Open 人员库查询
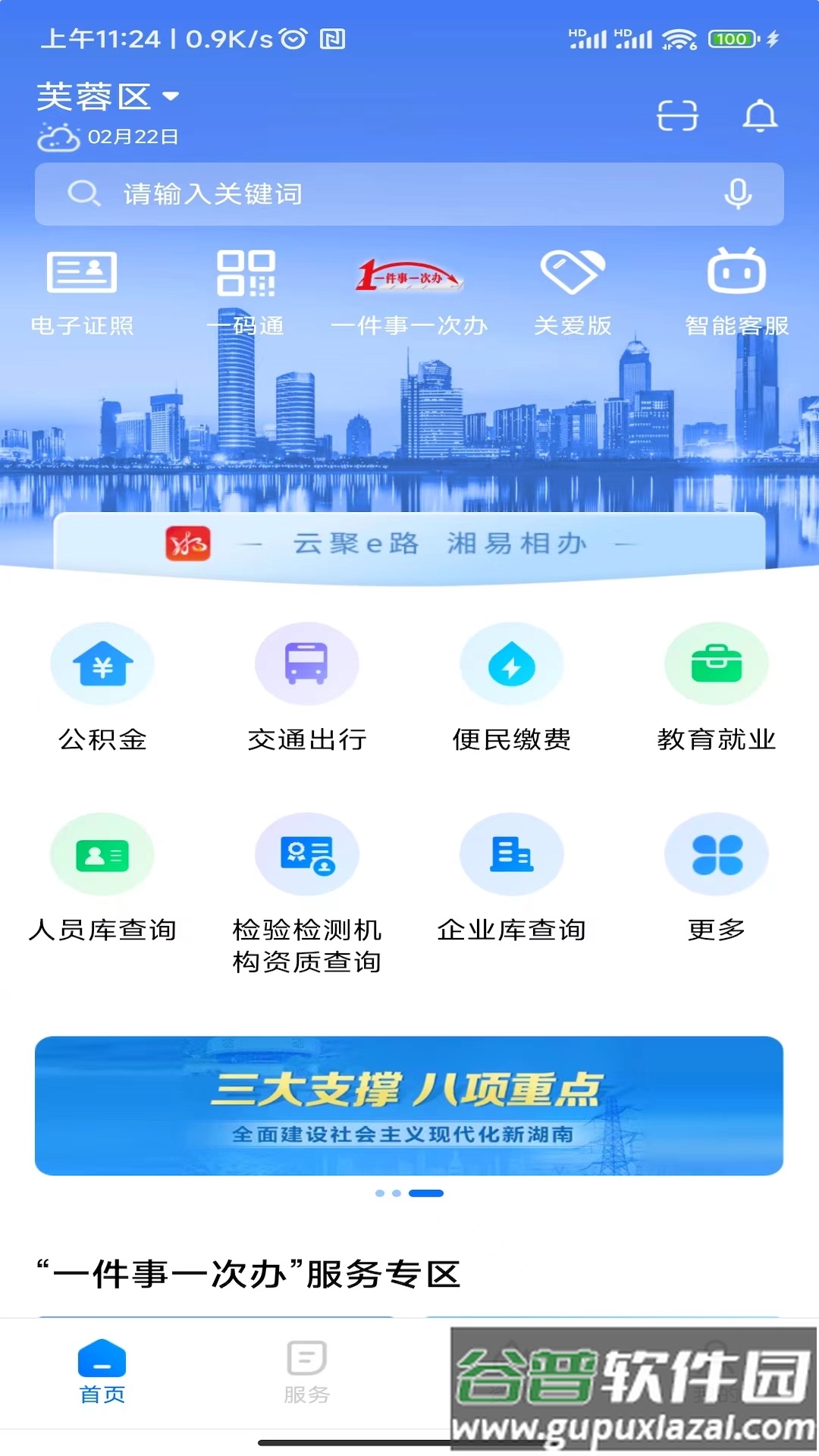The width and height of the screenshot is (819, 1456). tap(102, 877)
